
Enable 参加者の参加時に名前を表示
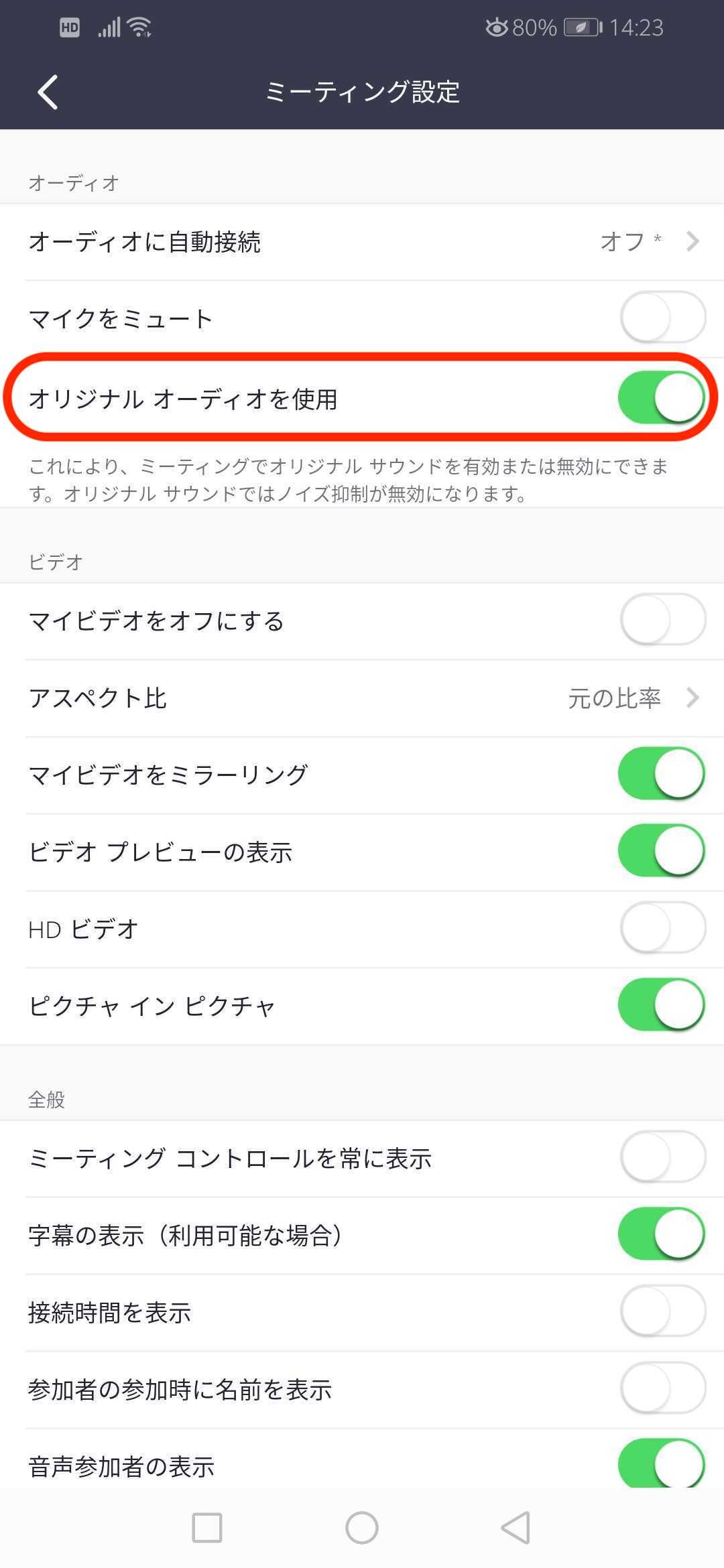click(x=662, y=1388)
